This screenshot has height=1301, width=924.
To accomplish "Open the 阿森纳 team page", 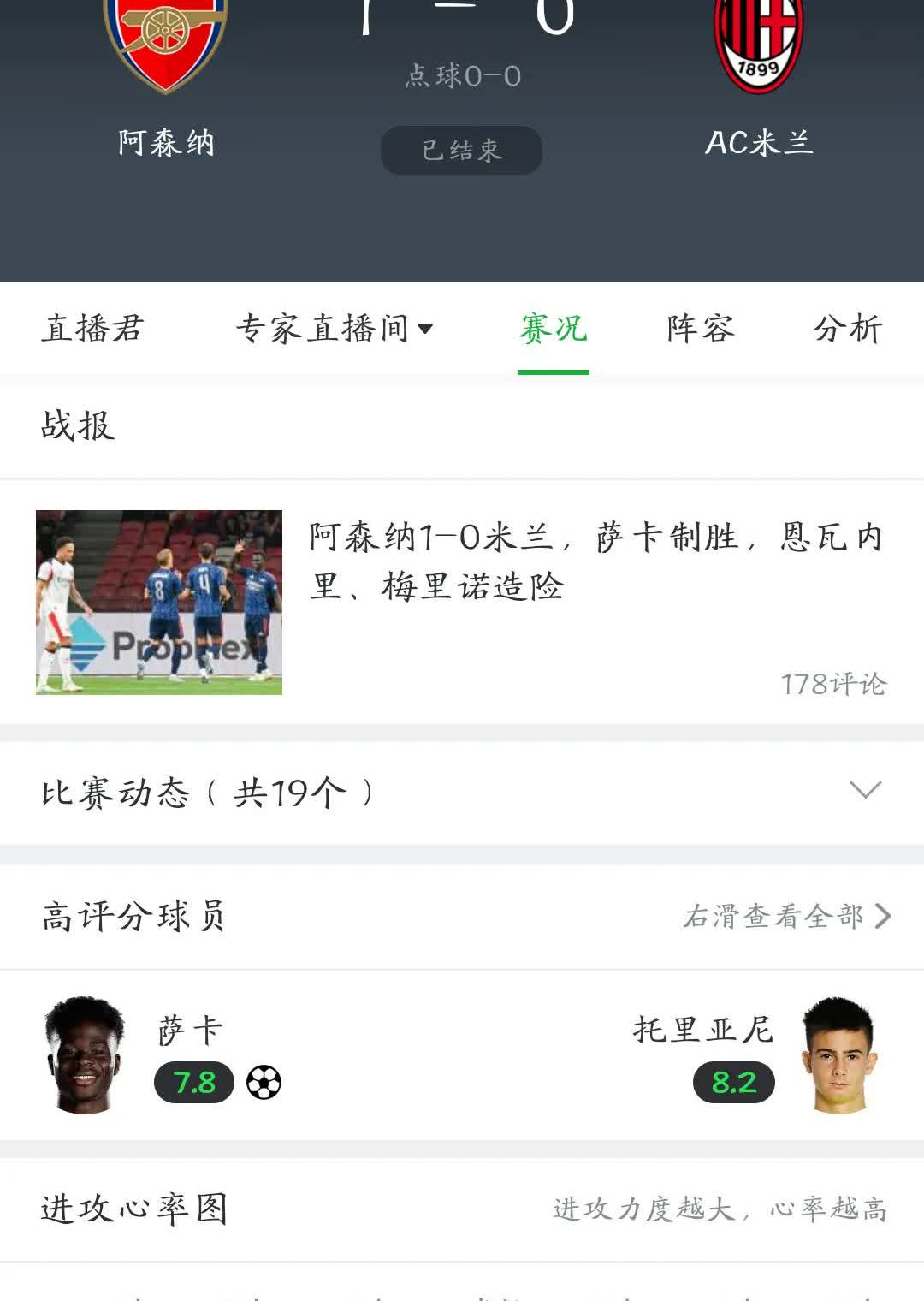I will (166, 77).
